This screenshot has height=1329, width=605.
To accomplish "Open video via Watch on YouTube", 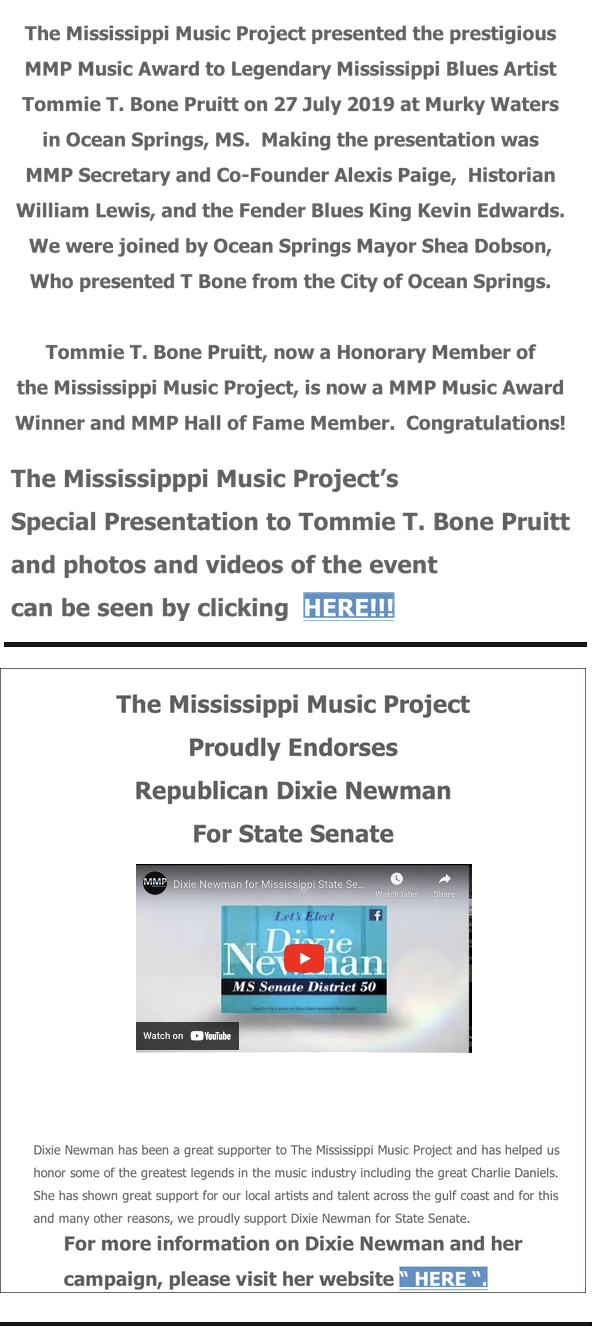I will click(187, 1036).
